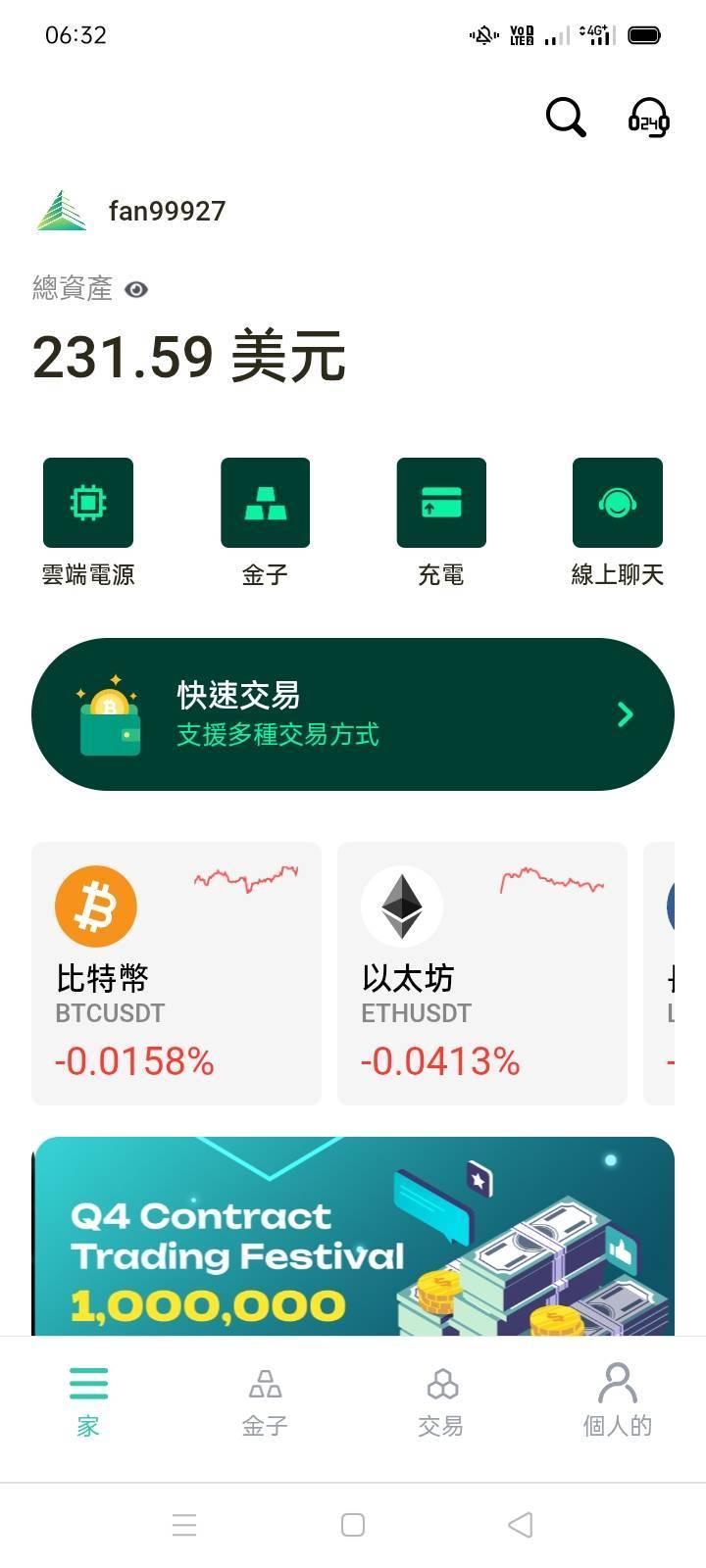706x1568 pixels.
Task: Open the 雲端電源 shortcut
Action: (88, 503)
